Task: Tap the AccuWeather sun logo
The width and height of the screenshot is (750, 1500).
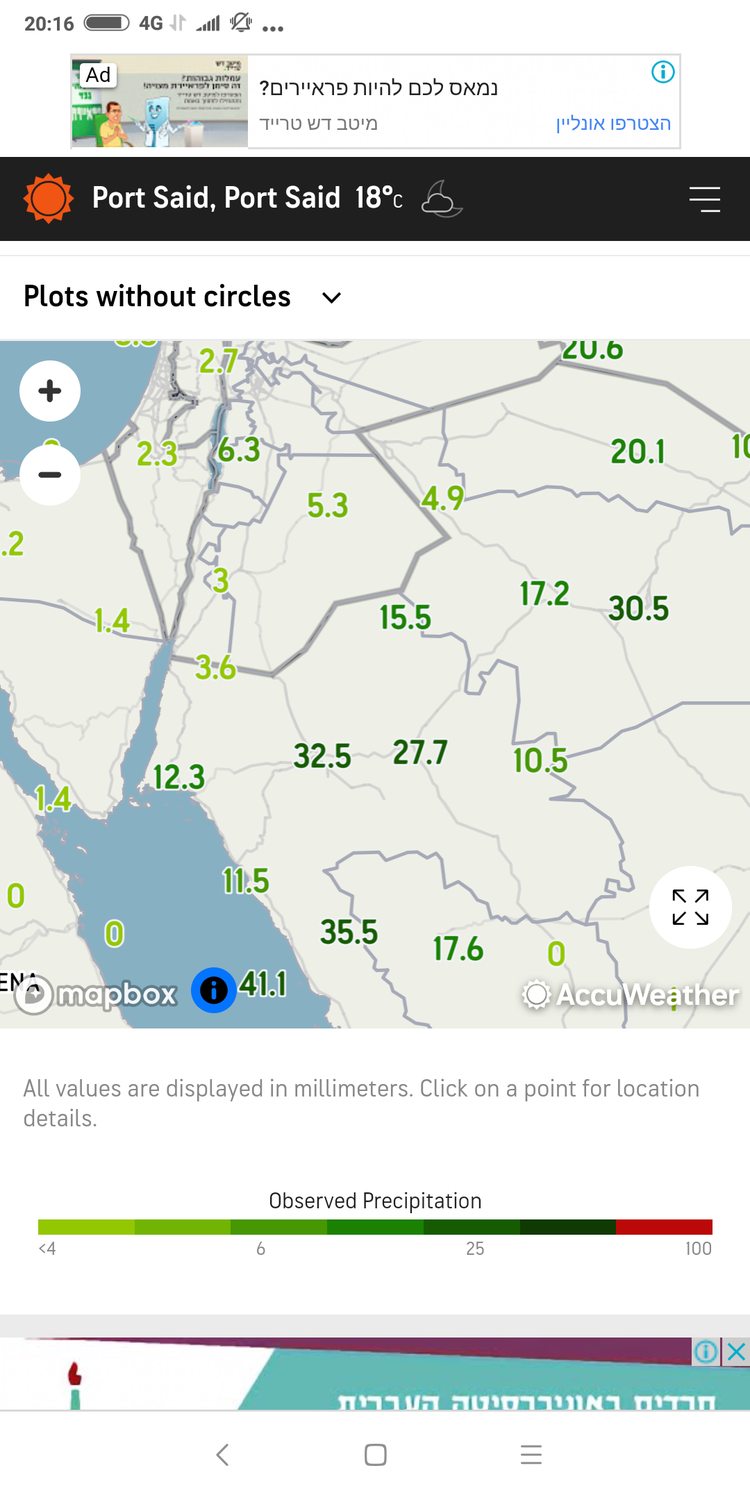Action: [x=48, y=198]
